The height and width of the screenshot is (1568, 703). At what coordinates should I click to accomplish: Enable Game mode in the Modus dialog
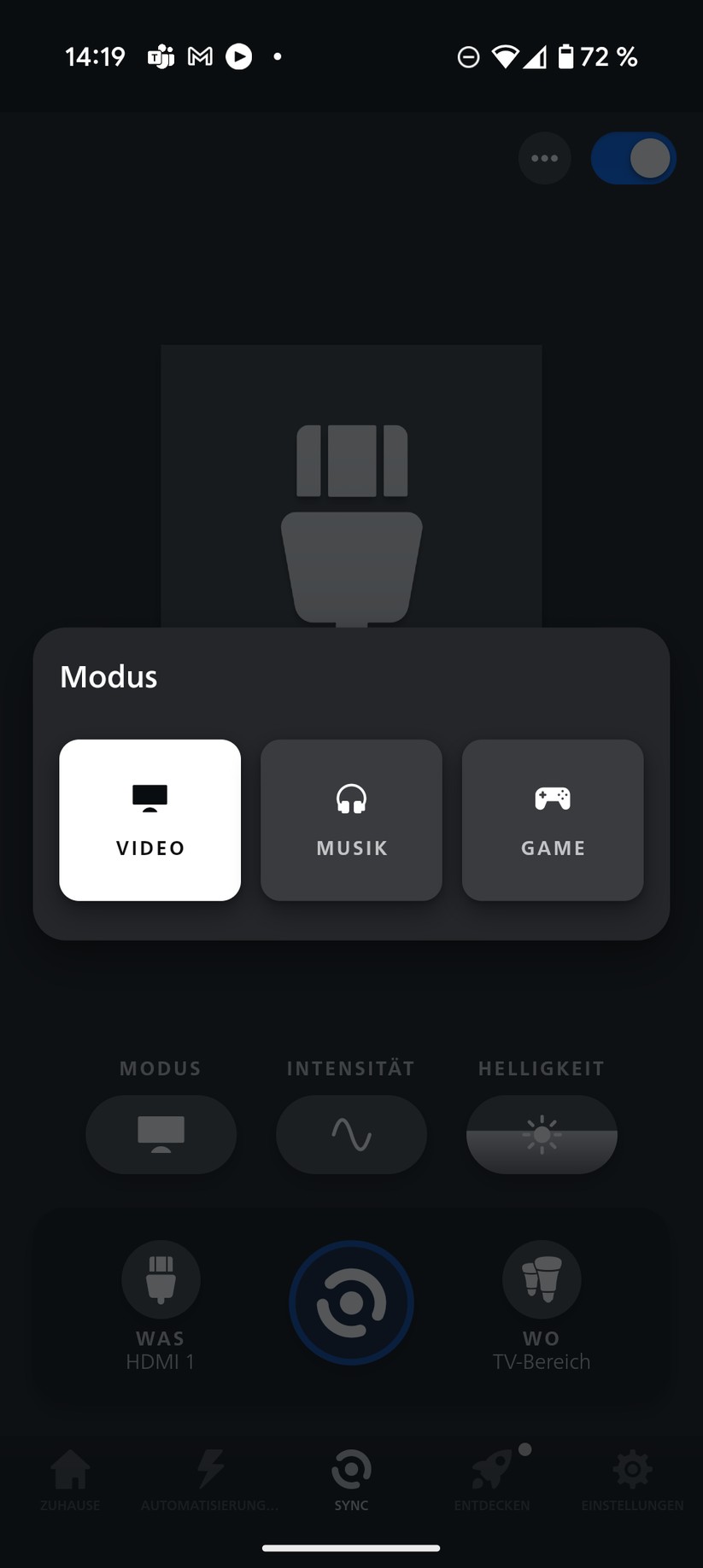[x=553, y=820]
